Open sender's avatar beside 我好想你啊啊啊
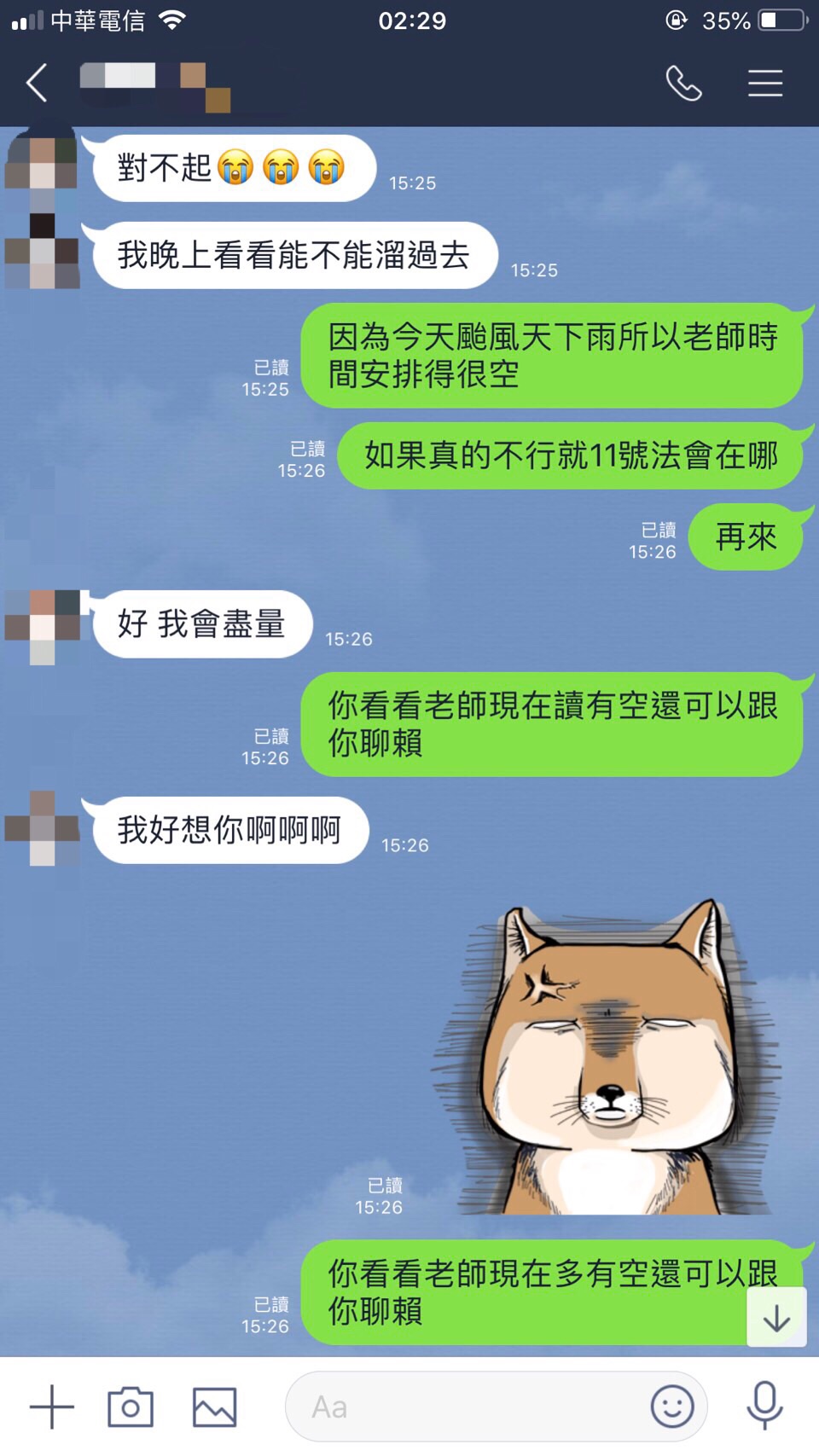The image size is (819, 1456). click(43, 828)
